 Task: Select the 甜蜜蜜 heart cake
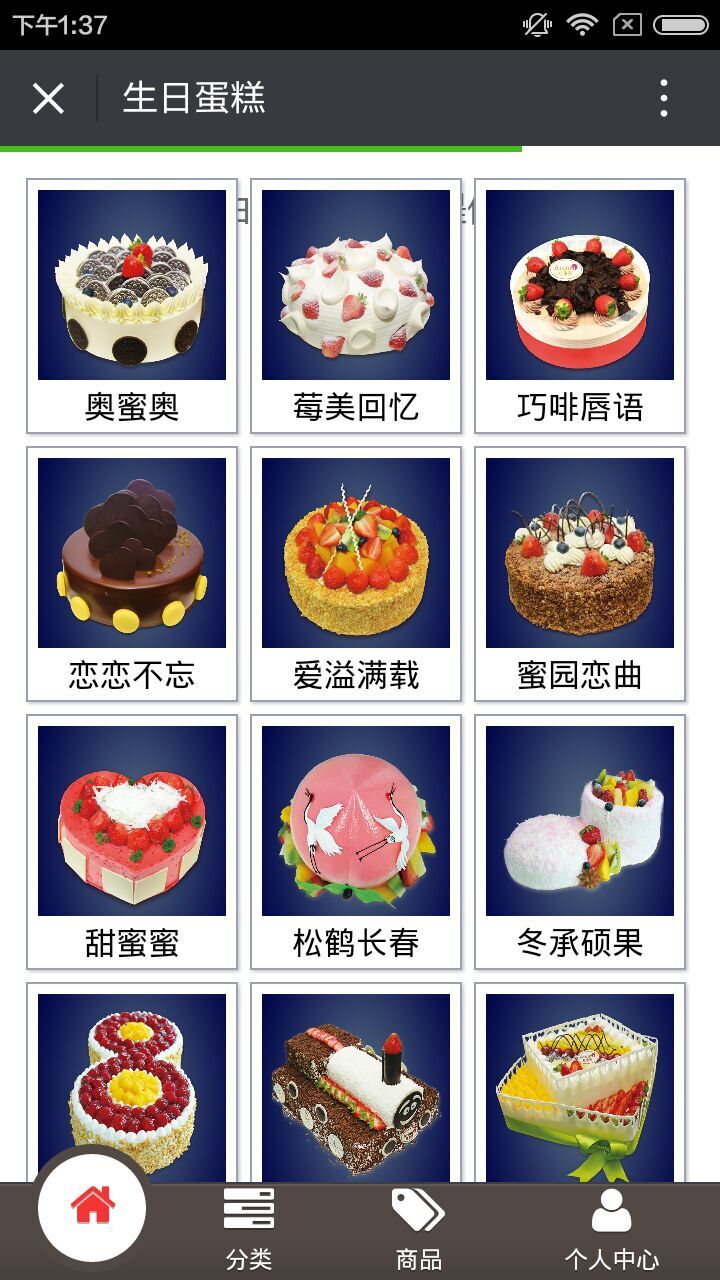(x=132, y=841)
